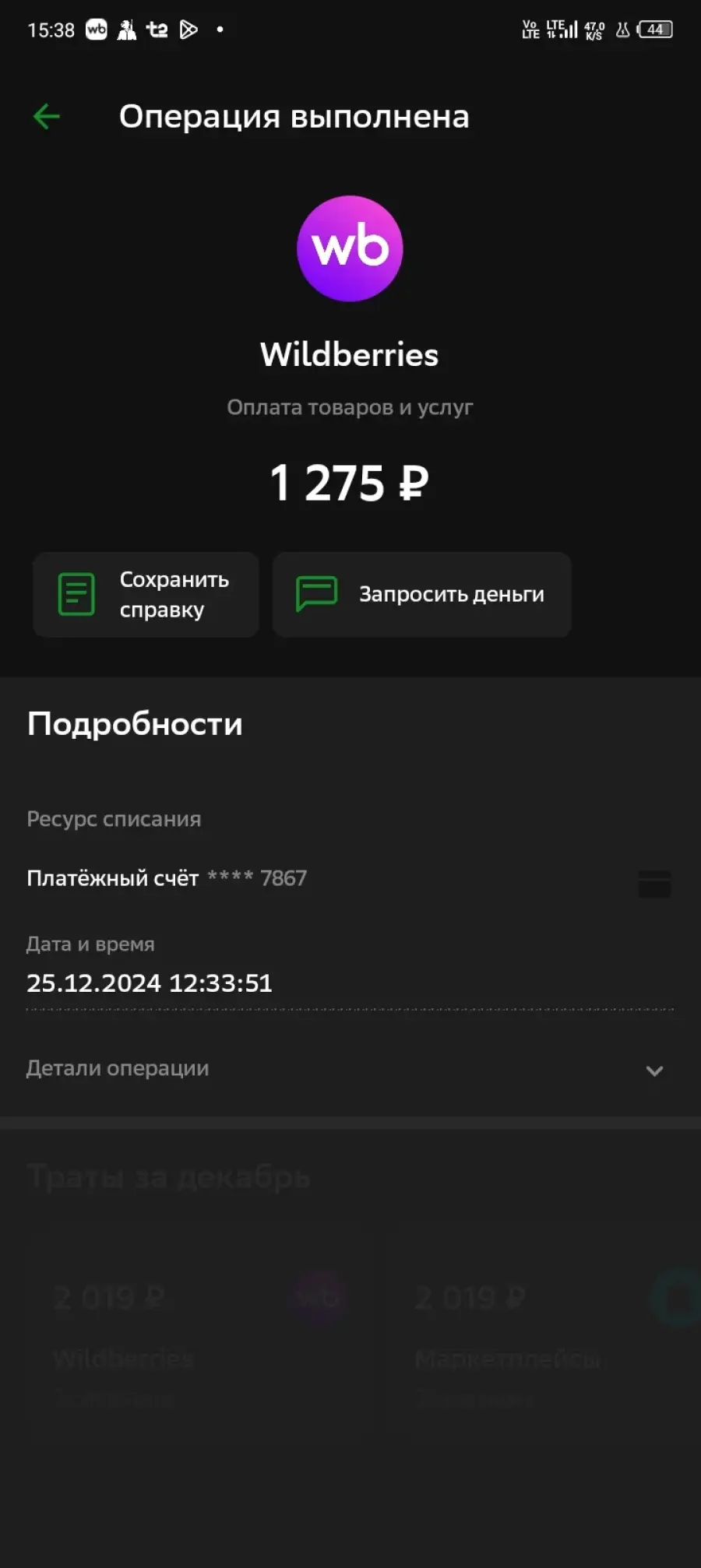This screenshot has height=1568, width=701.
Task: Expand Детали операции section
Action: pos(350,1069)
